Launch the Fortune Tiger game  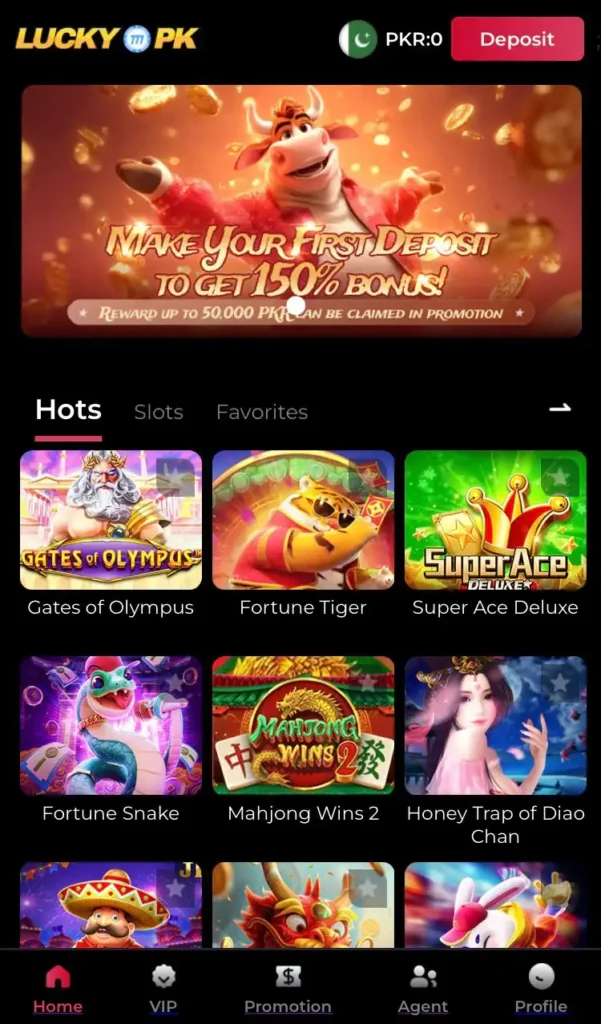[303, 520]
